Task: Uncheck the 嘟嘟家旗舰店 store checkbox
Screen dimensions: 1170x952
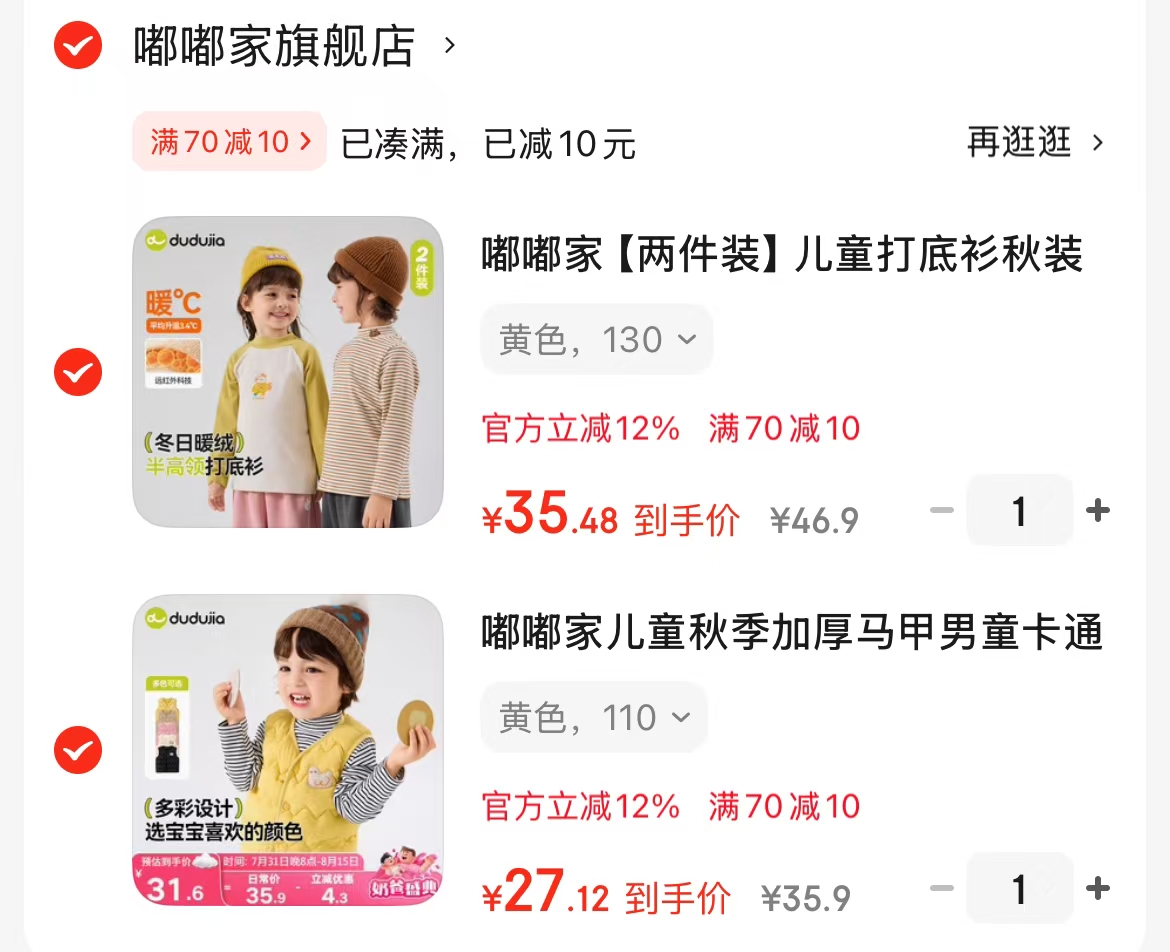Action: pos(78,45)
